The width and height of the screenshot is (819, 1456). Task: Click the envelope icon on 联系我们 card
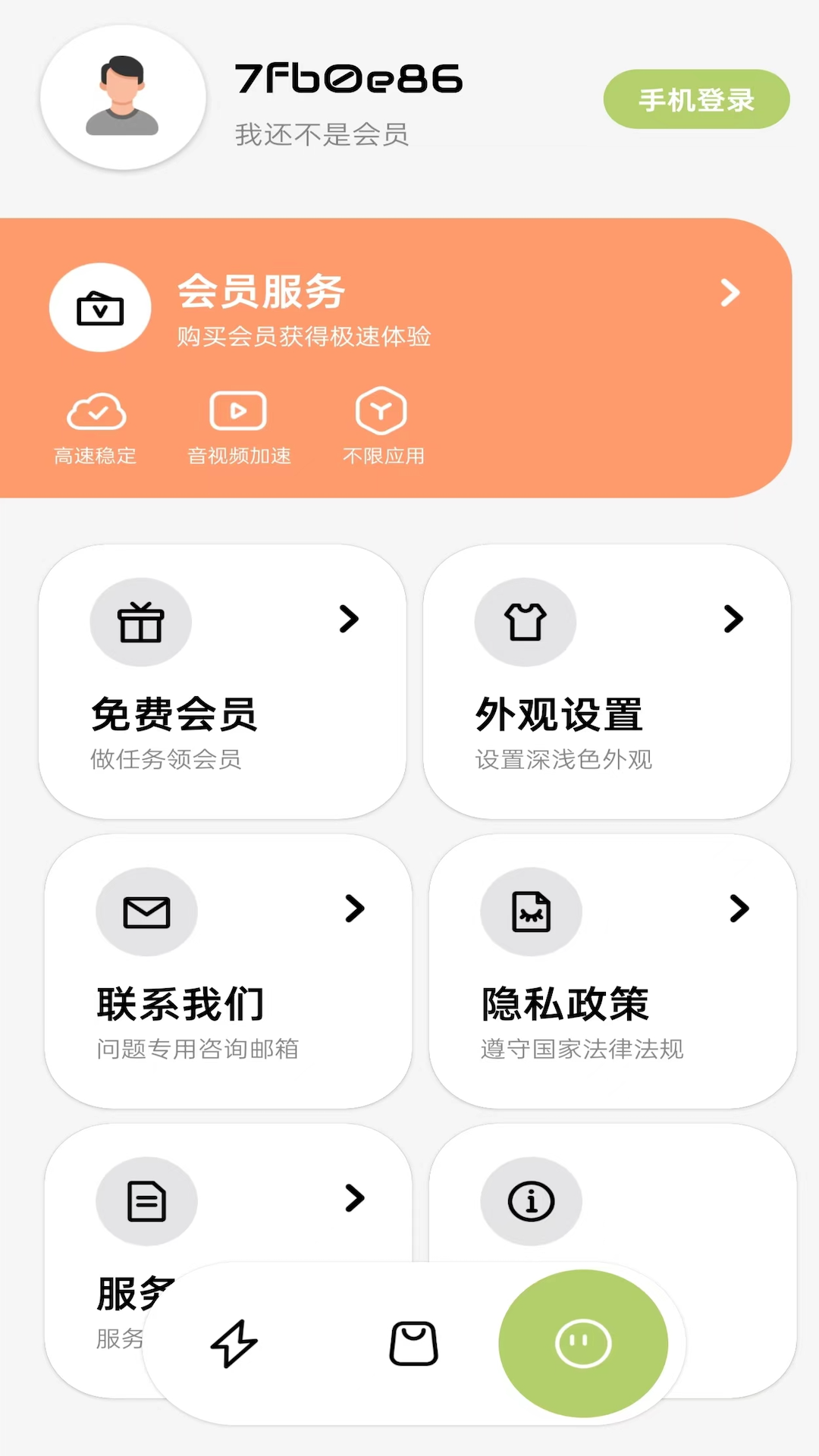[146, 912]
